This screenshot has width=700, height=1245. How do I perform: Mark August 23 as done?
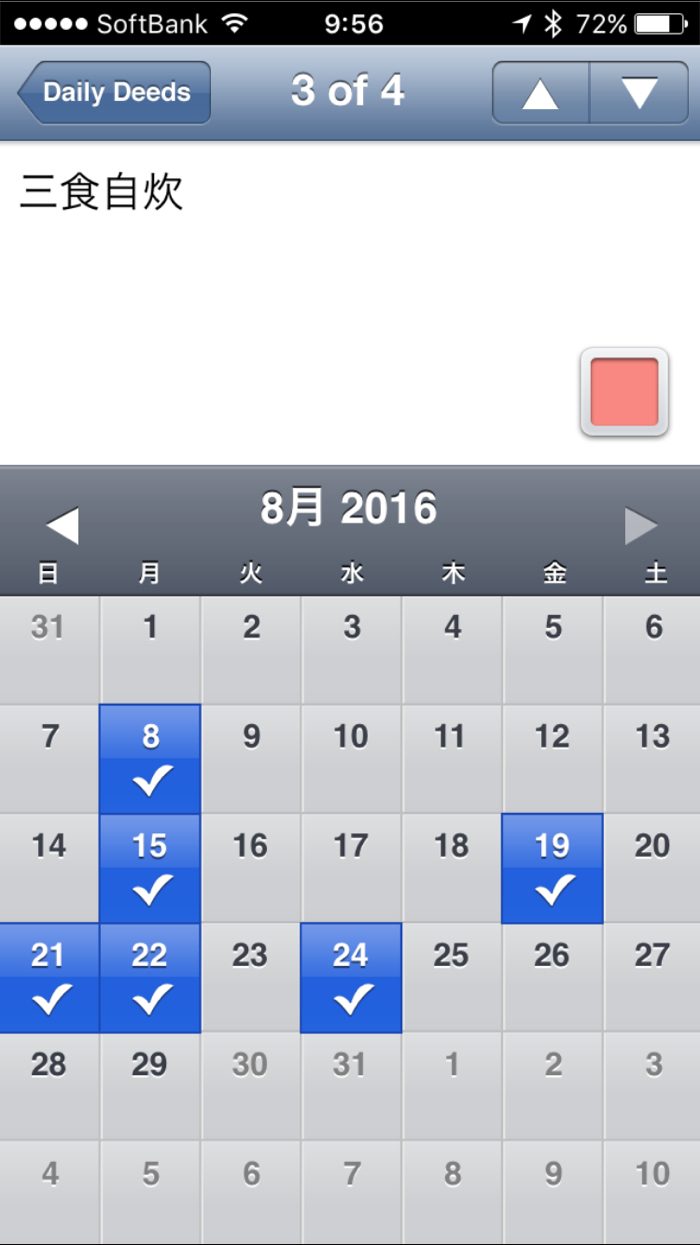[x=250, y=977]
